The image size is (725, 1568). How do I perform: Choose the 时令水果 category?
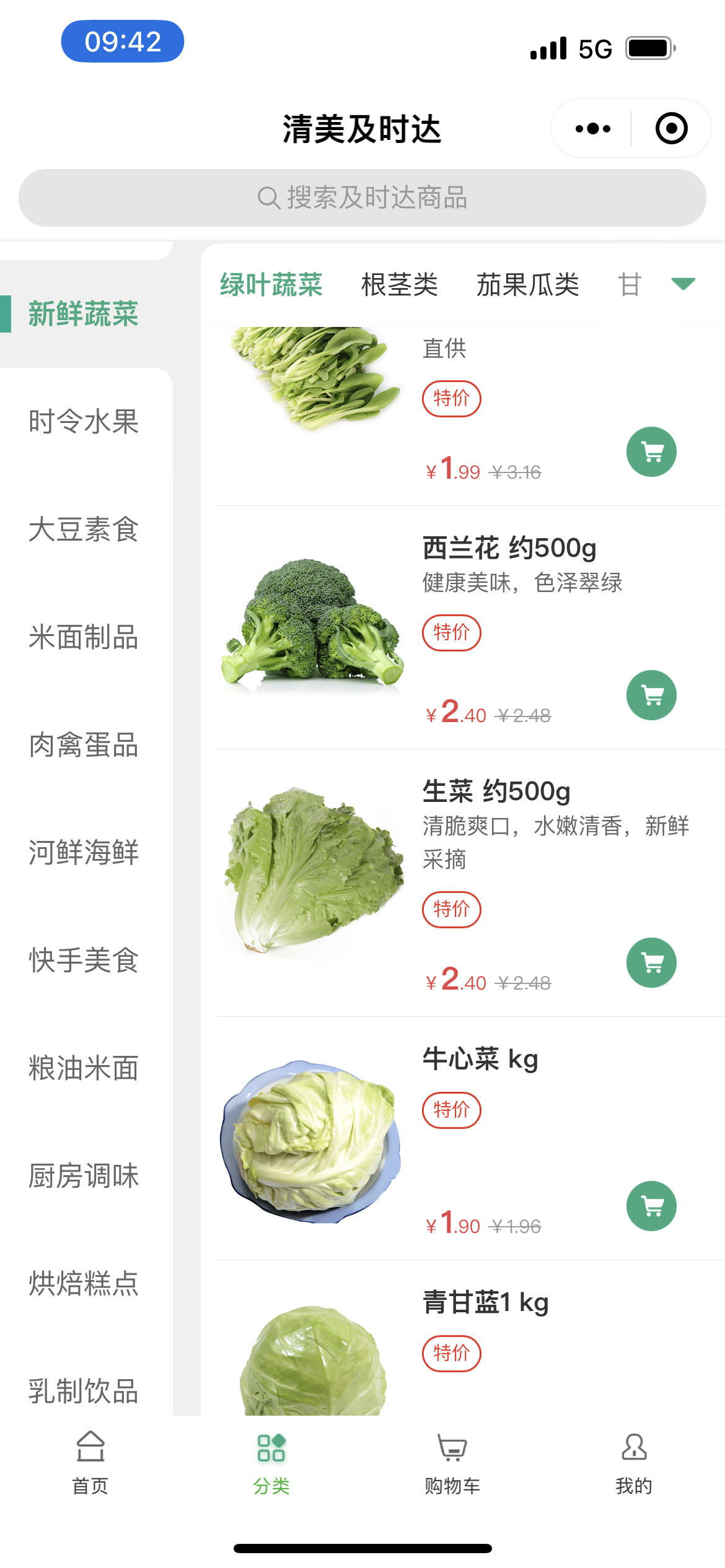84,422
